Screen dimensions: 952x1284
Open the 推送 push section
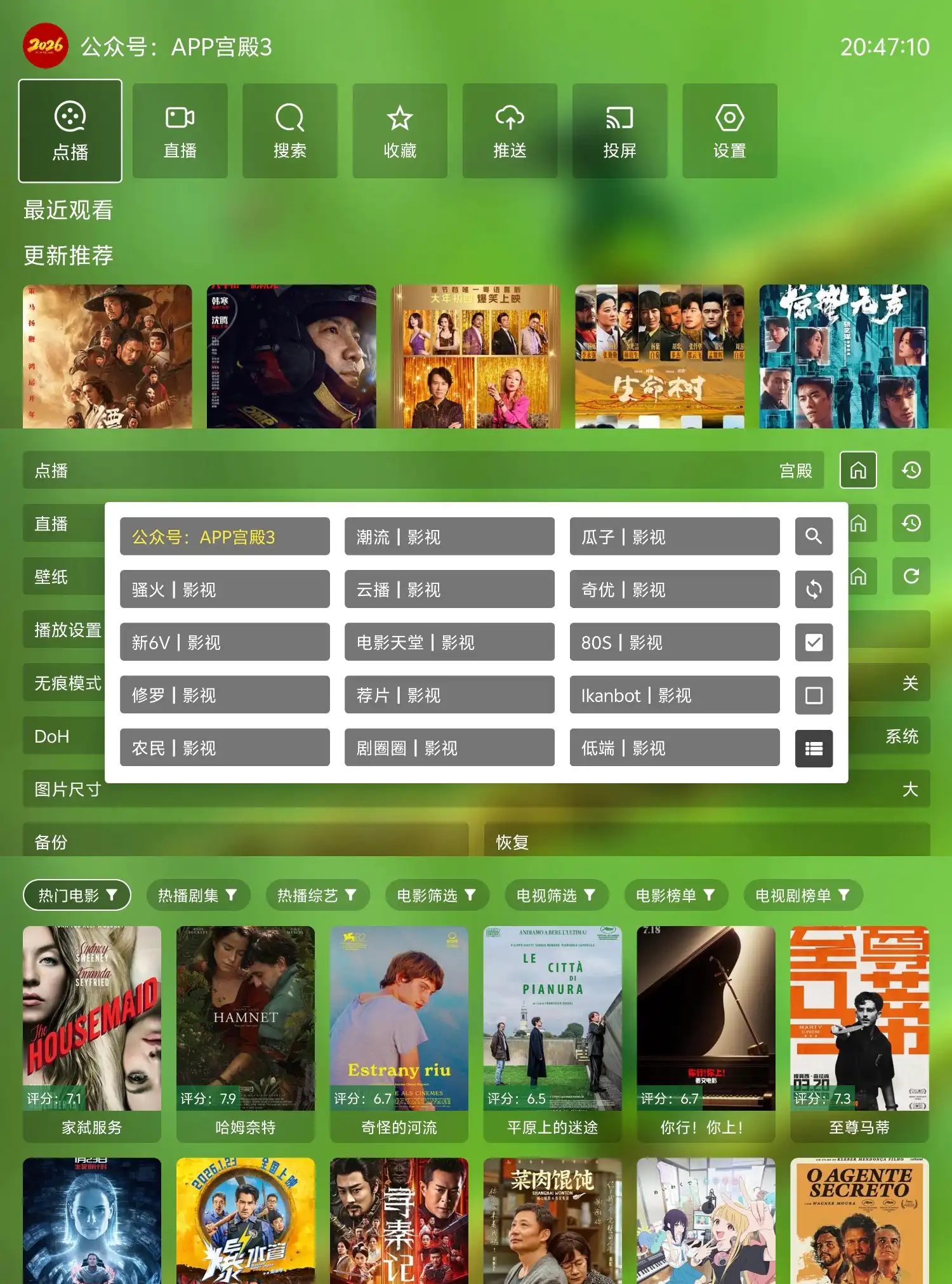tap(510, 131)
